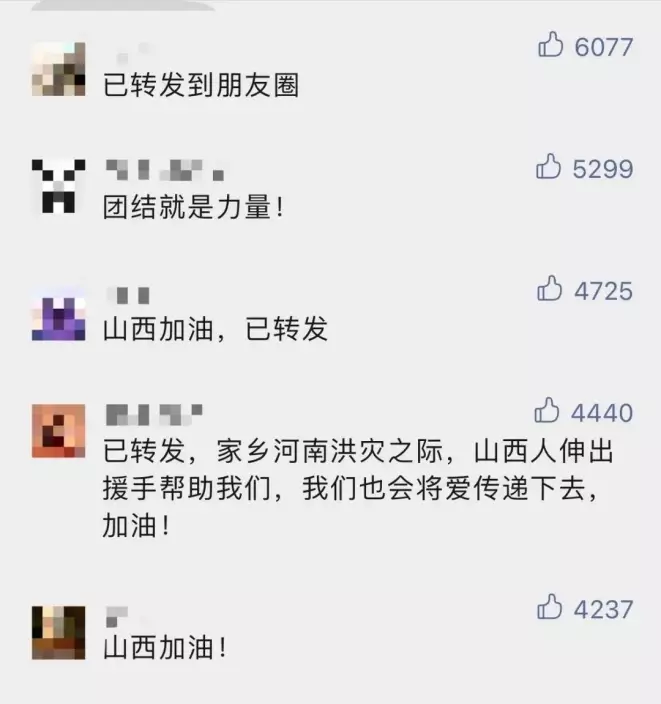The image size is (661, 704).
Task: Like the comment 团结就是力量！
Action: [550, 168]
